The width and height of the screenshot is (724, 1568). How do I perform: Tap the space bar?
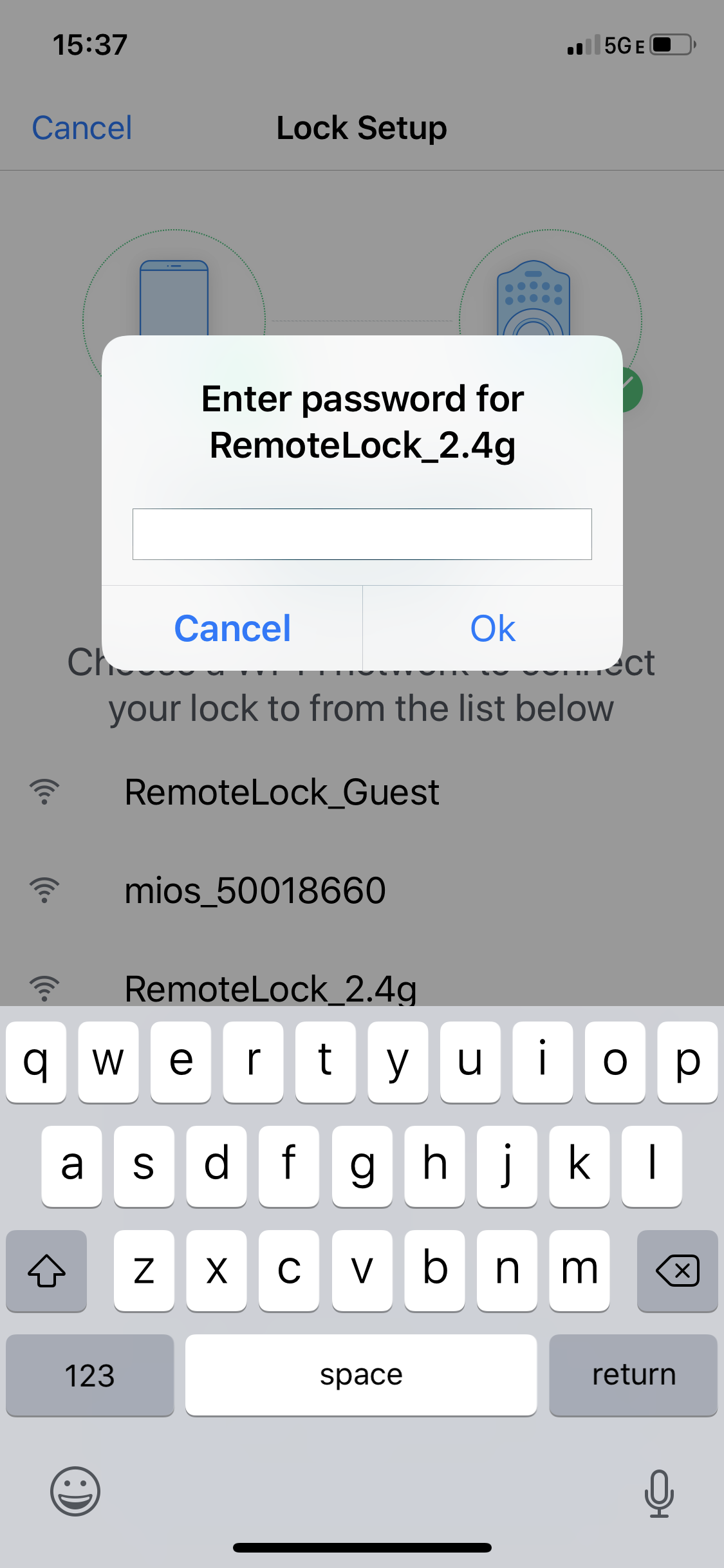pos(361,1374)
